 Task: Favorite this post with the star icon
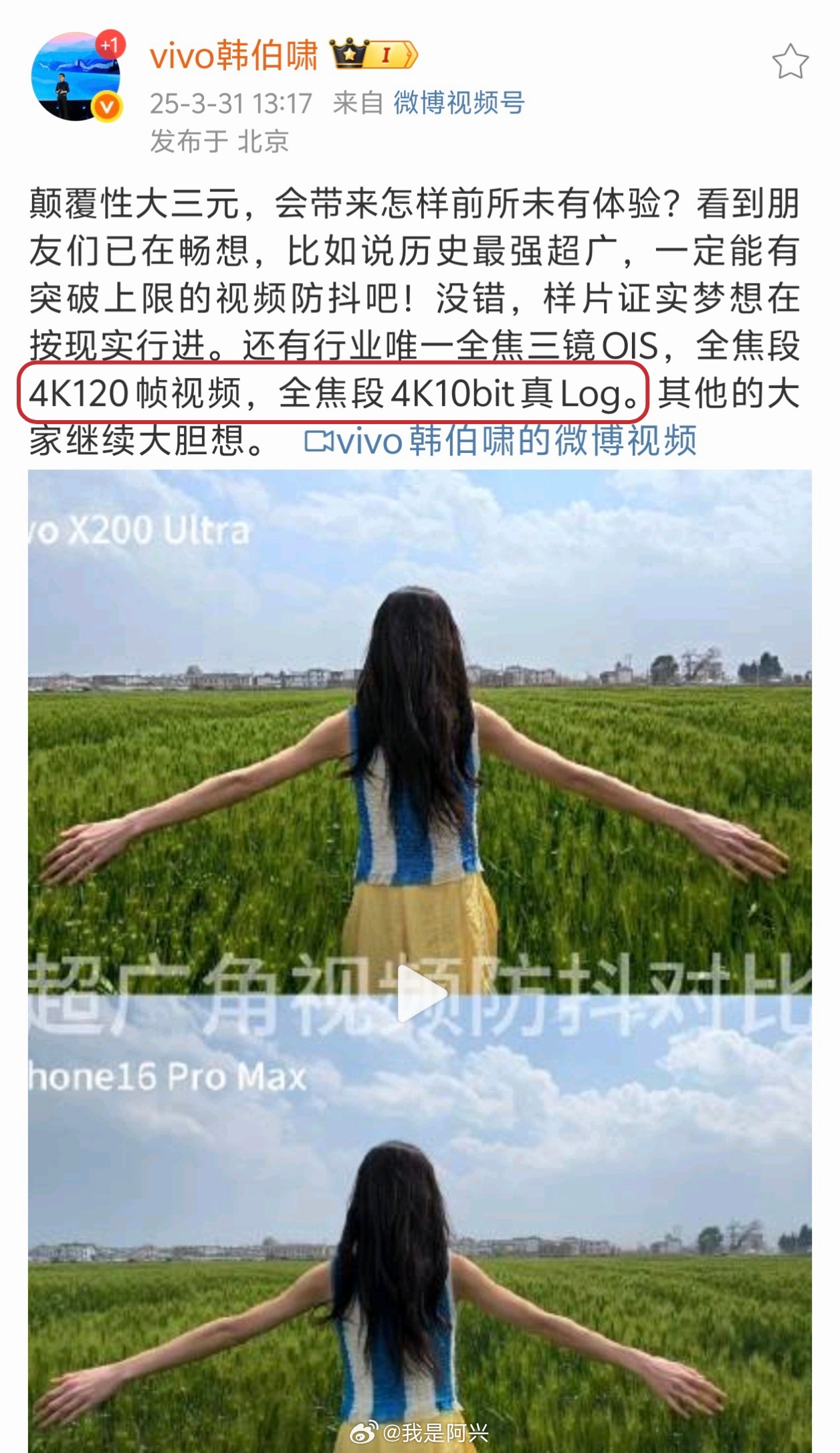click(x=790, y=62)
